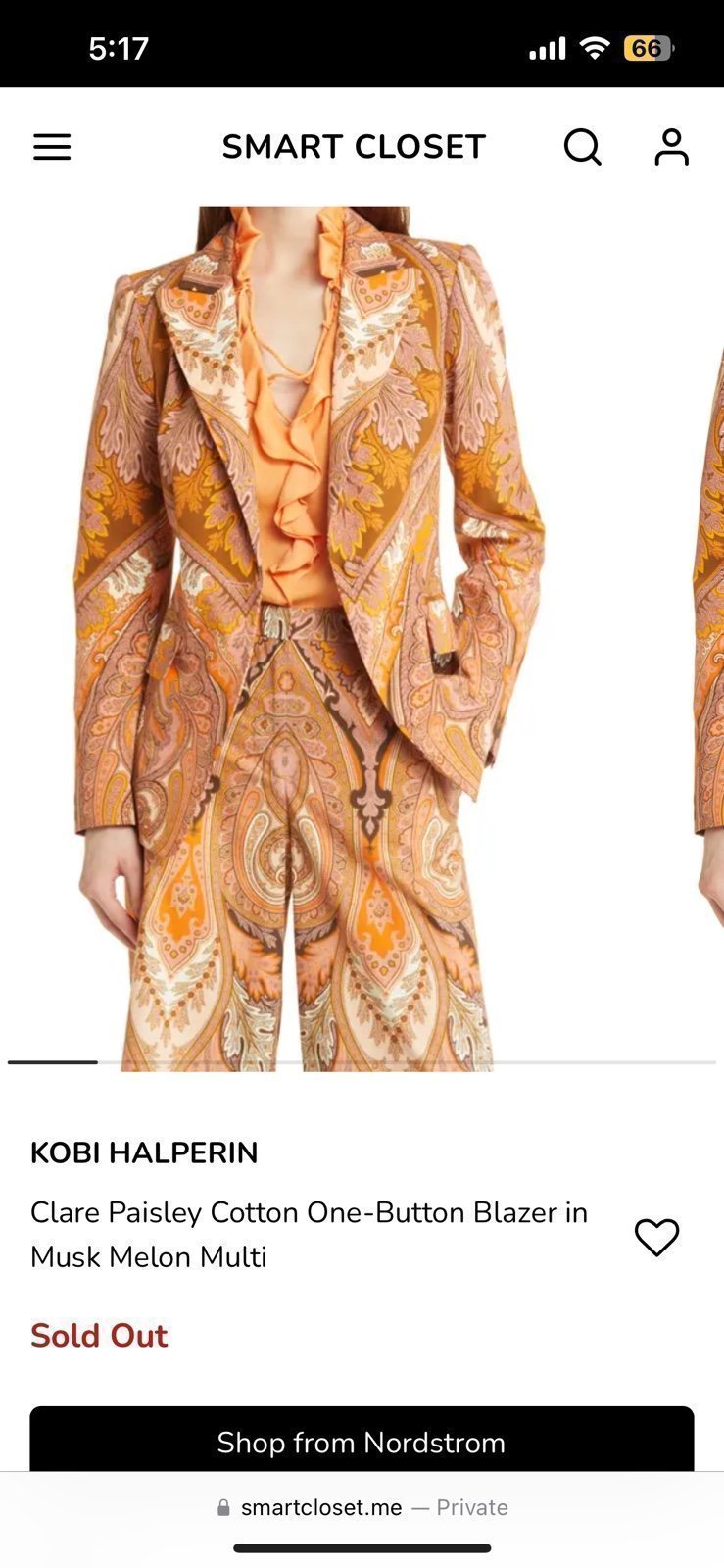The width and height of the screenshot is (724, 1568).
Task: Open the search icon
Action: click(x=582, y=147)
